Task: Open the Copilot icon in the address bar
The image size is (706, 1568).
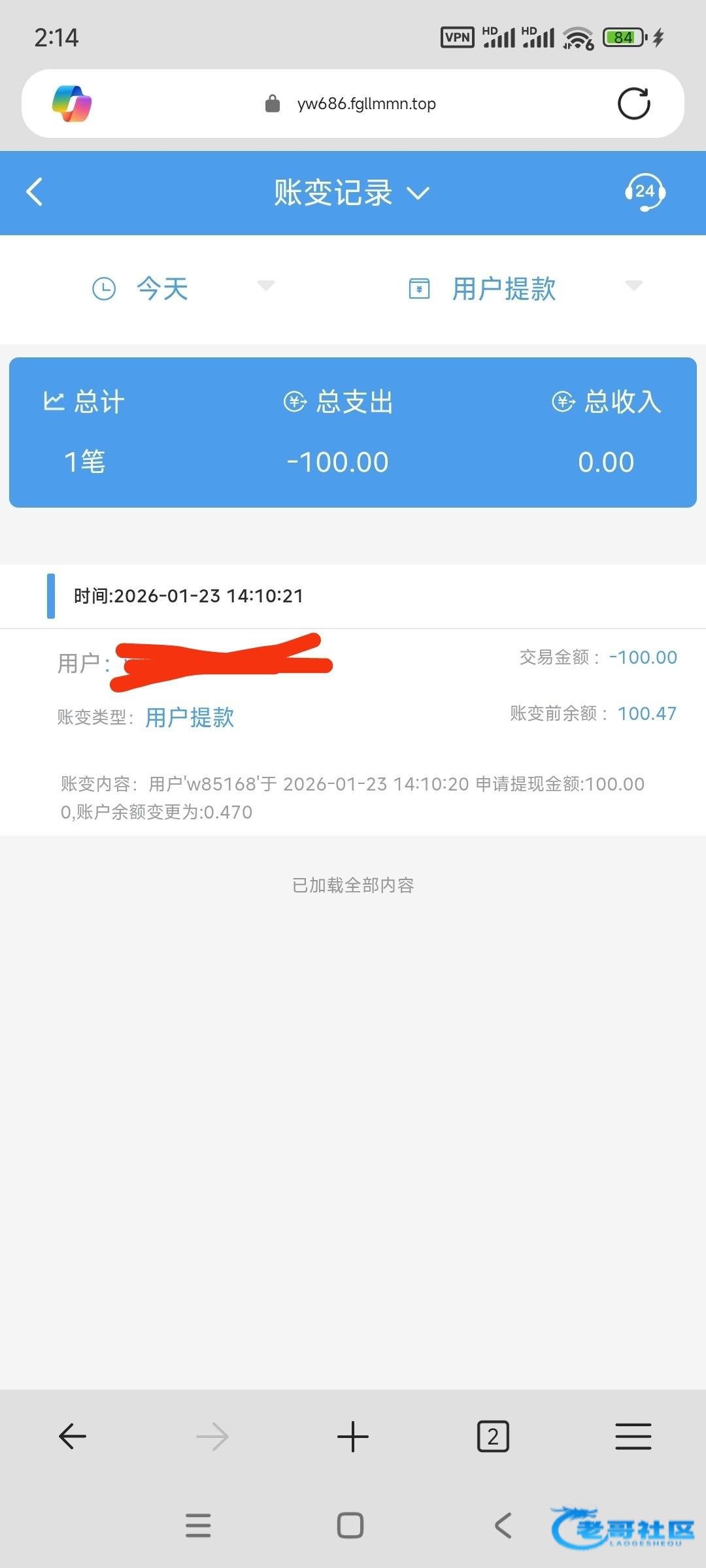Action: (x=72, y=104)
